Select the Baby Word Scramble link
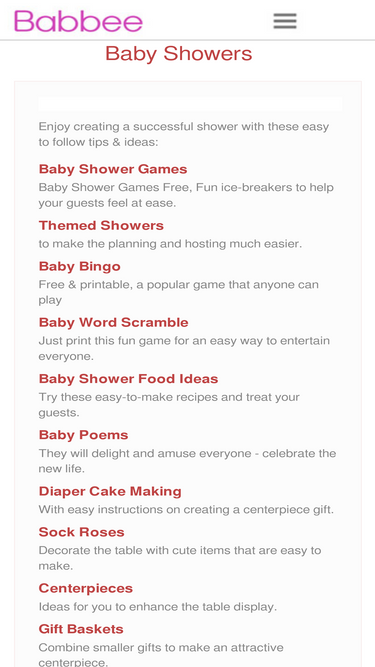 114,322
